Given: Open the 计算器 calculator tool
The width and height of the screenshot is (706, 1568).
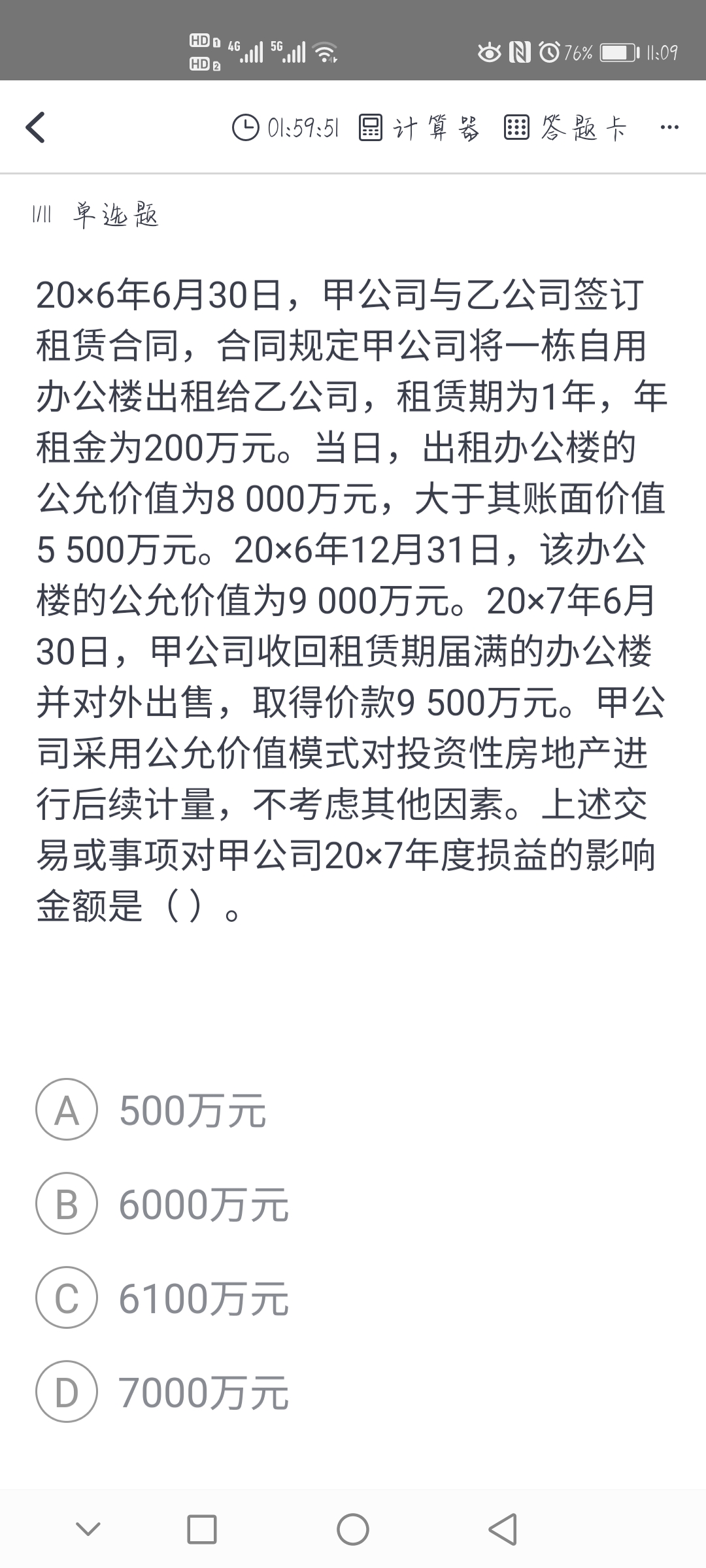Looking at the screenshot, I should (x=419, y=127).
